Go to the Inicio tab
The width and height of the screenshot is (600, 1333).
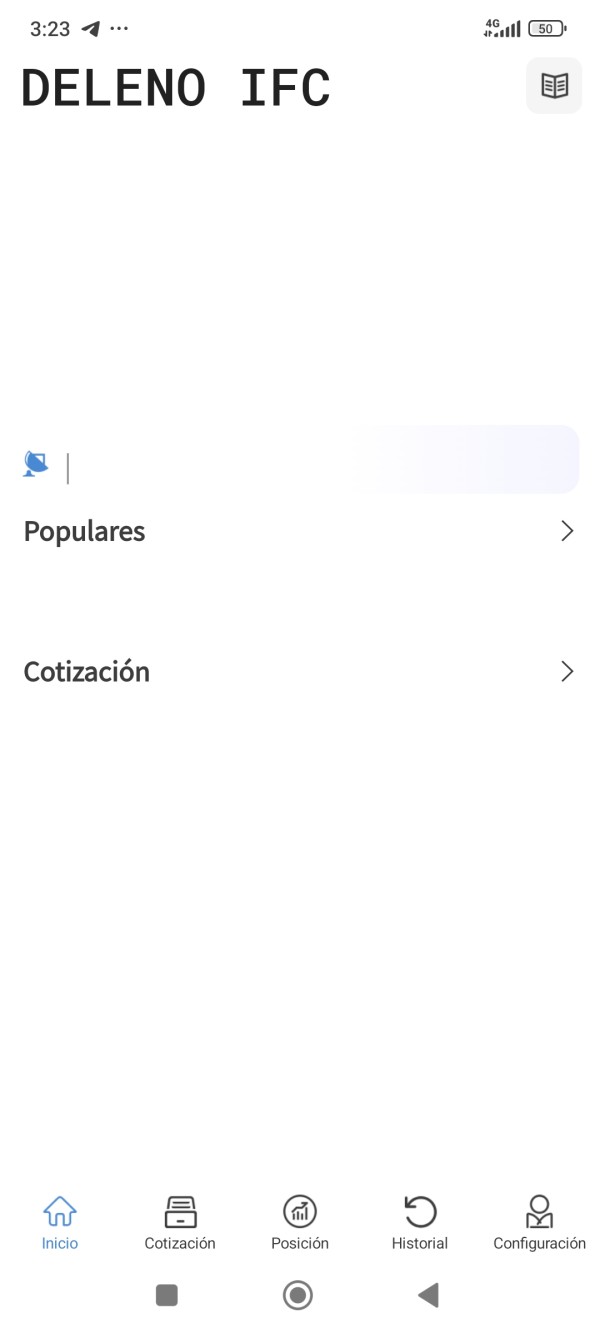point(60,1222)
